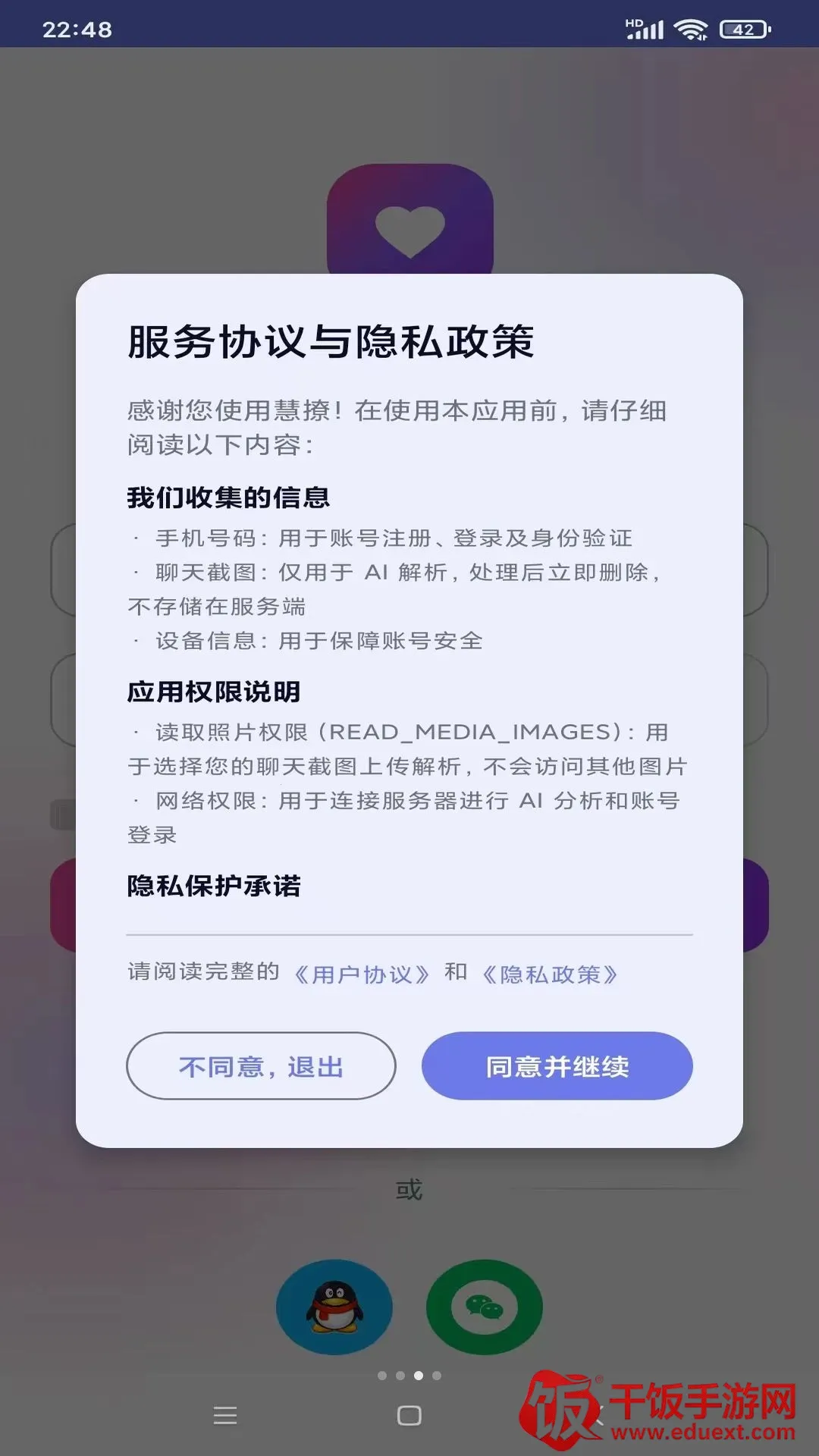Tap 同意并继续 to accept the agreement
Viewport: 819px width, 1456px height.
557,1065
